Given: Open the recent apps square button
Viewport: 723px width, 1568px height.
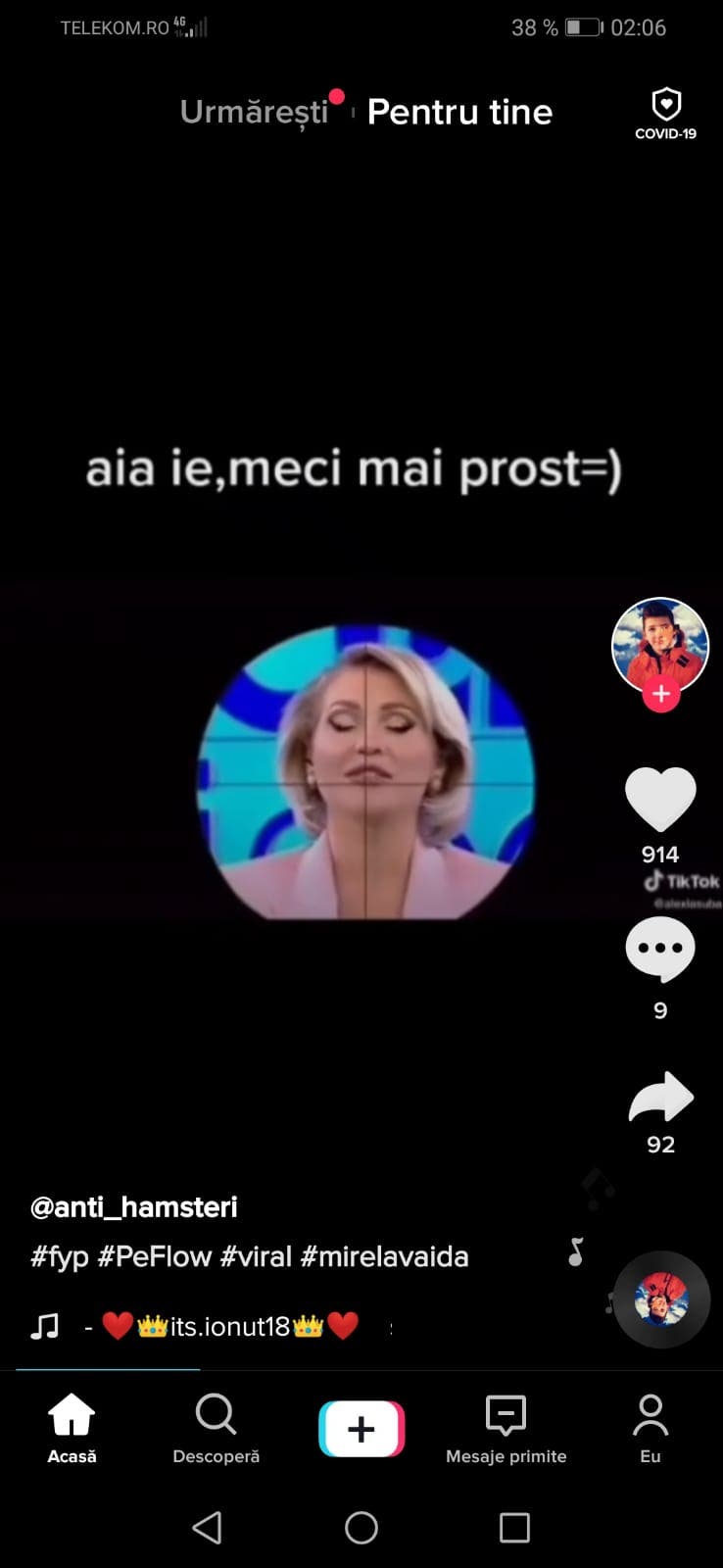Looking at the screenshot, I should click(514, 1527).
